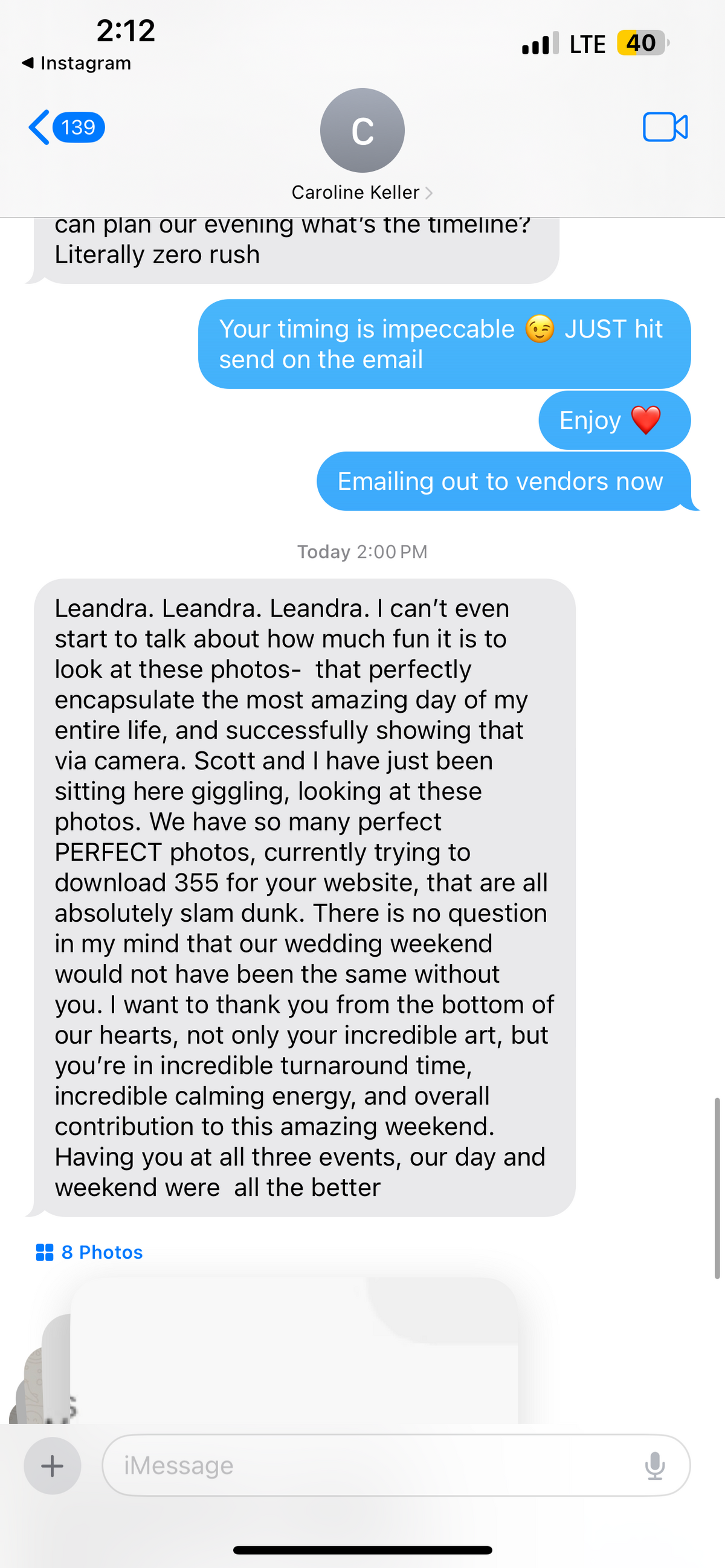Open the 8 Photos collection
This screenshot has width=725, height=1568.
[x=89, y=1252]
